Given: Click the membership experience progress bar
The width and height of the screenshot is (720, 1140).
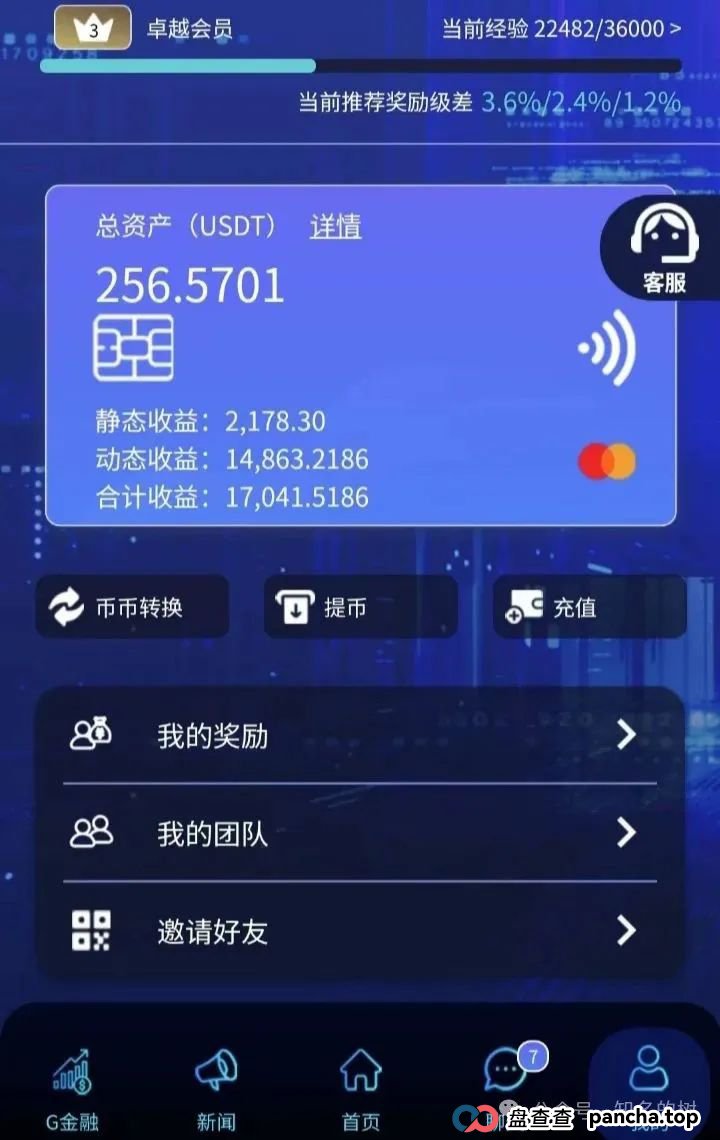Looking at the screenshot, I should point(360,66).
